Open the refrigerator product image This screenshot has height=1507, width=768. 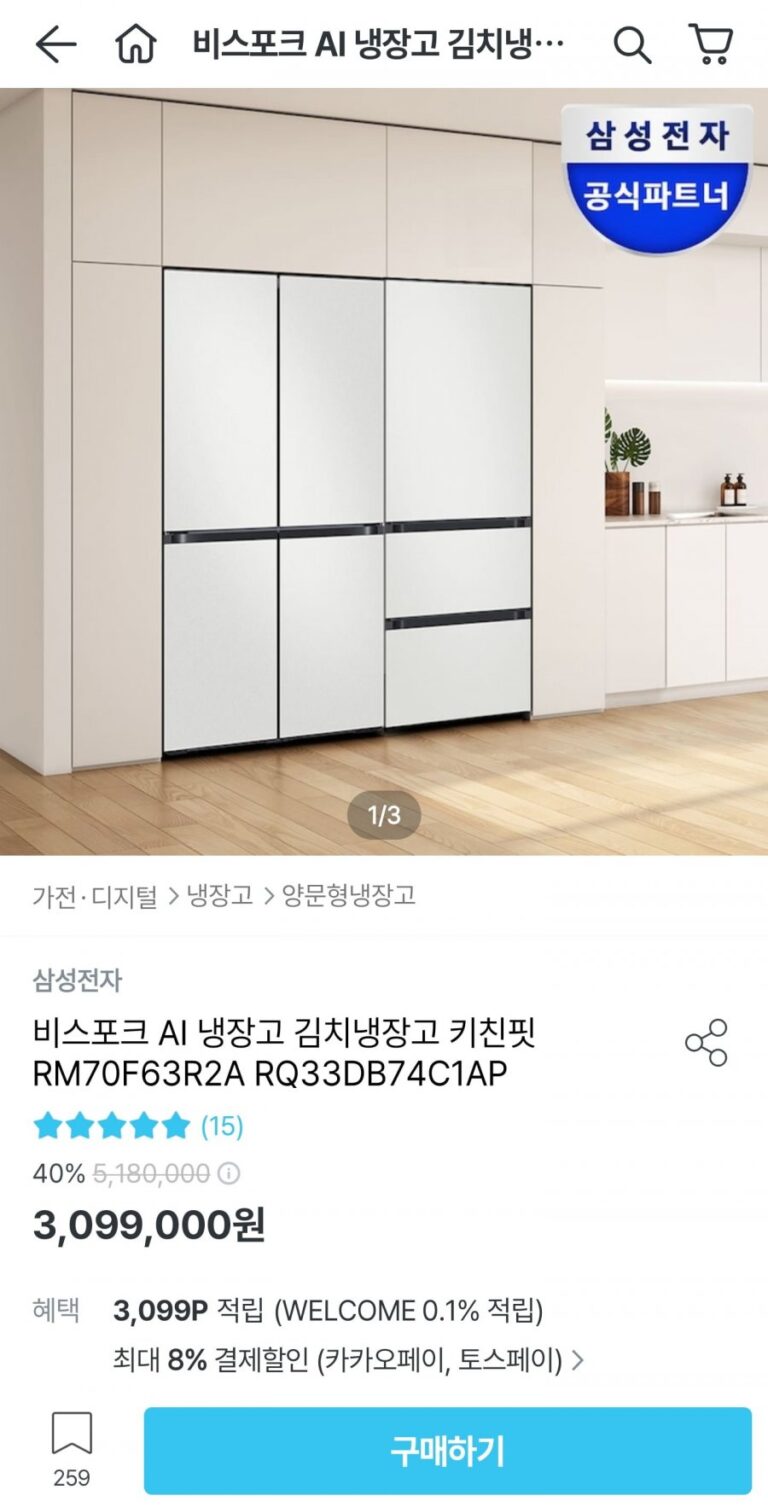(384, 470)
